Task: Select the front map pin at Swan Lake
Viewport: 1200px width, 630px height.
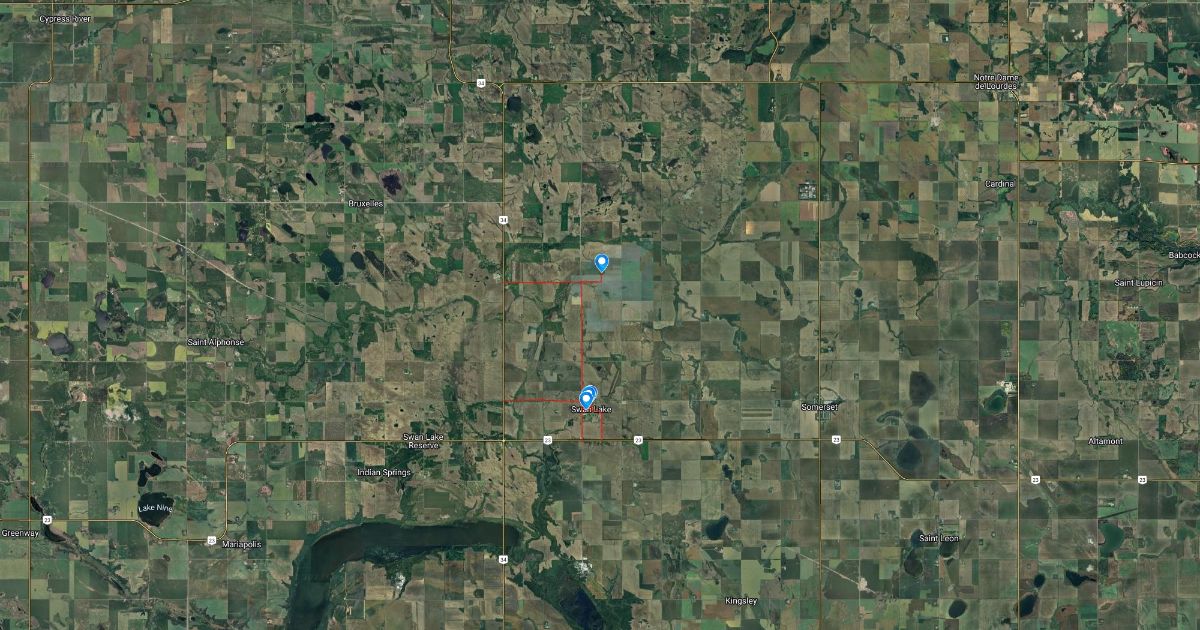Action: tap(586, 398)
